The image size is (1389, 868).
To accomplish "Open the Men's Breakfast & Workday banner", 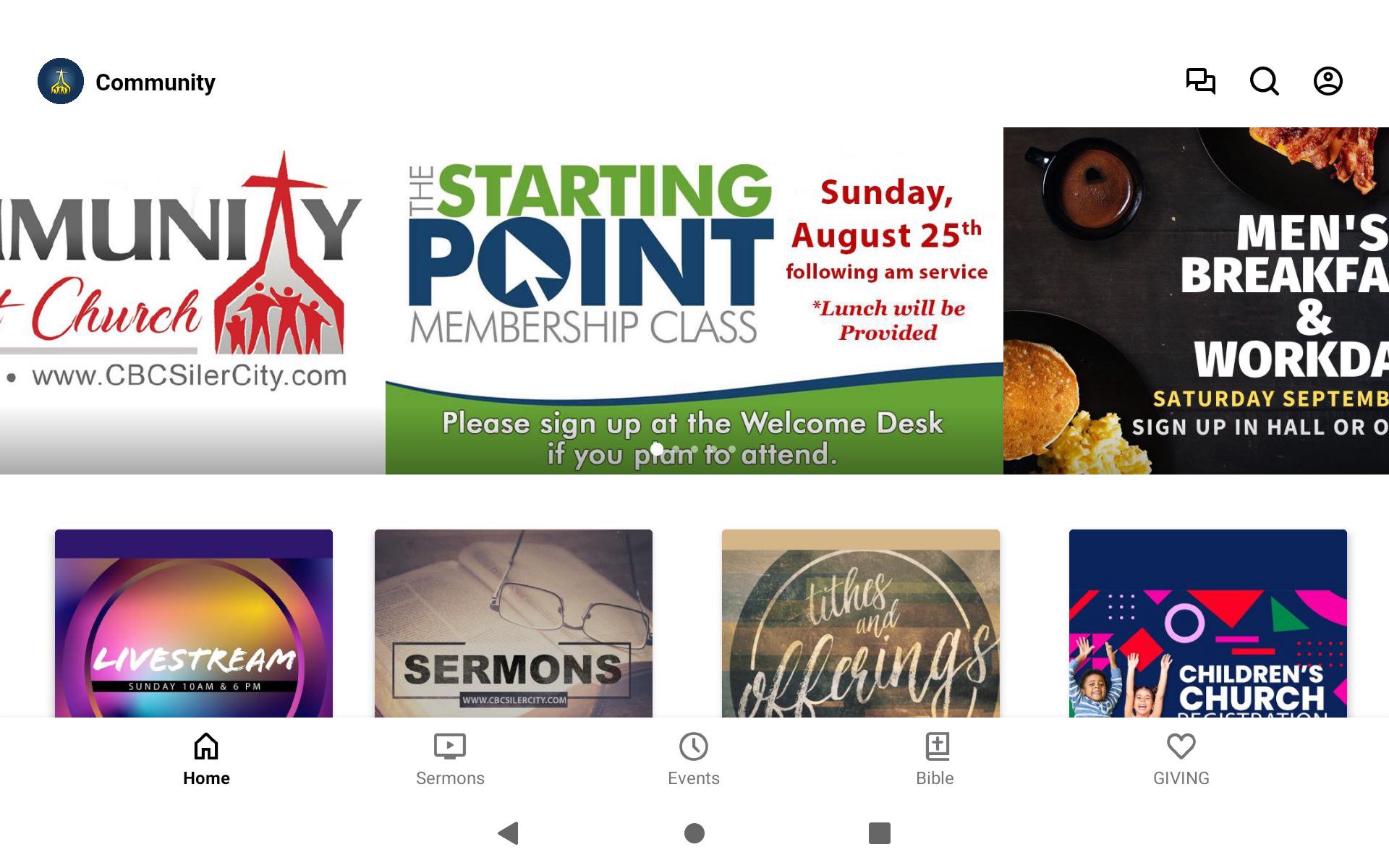I will click(x=1195, y=300).
